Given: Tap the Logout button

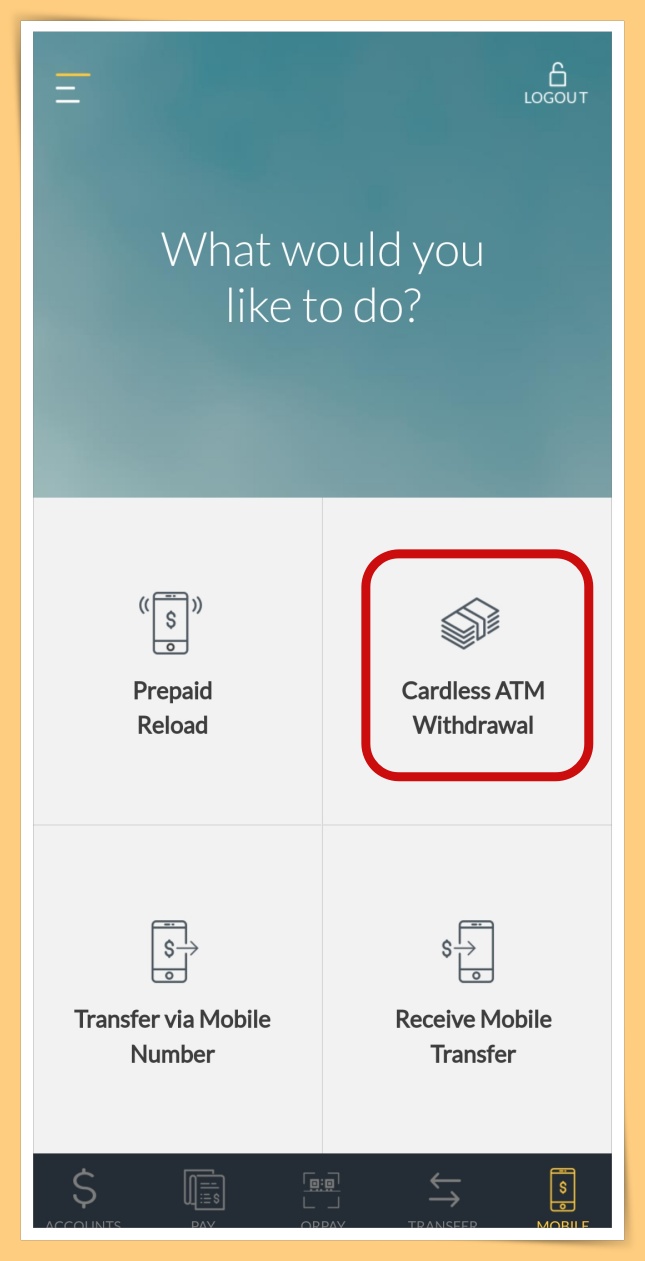Looking at the screenshot, I should point(556,84).
